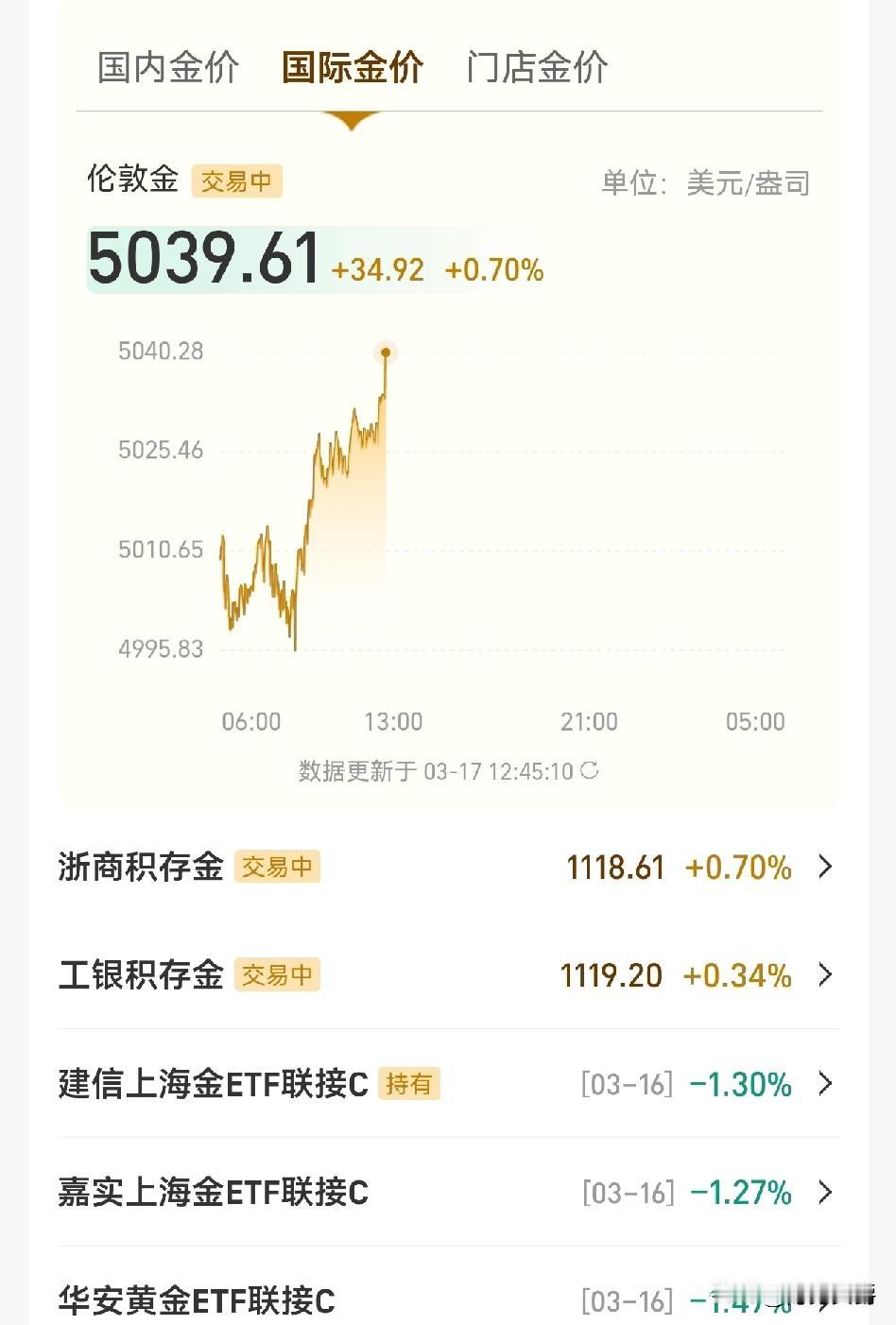Screen dimensions: 896x1325
Task: Switch to the 国内金价 tab
Action: click(x=167, y=67)
